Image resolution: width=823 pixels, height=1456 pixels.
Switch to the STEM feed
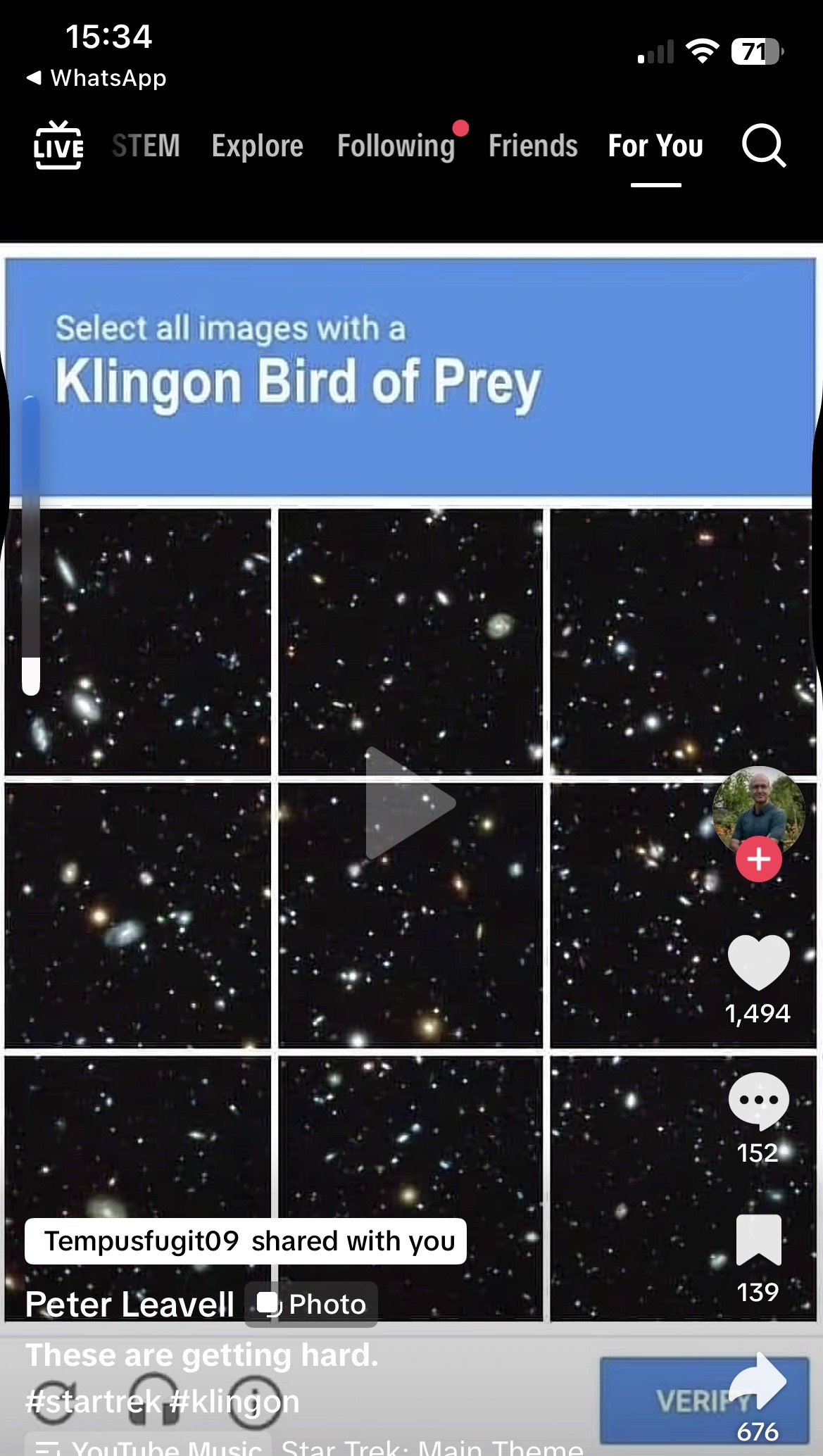(146, 146)
